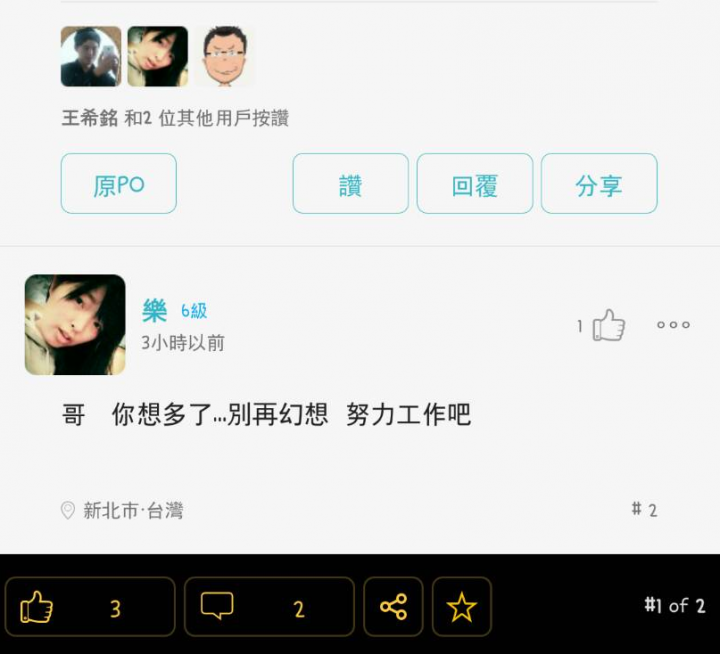Tap the bottom bar share icon
Viewport: 720px width, 654px height.
click(393, 607)
